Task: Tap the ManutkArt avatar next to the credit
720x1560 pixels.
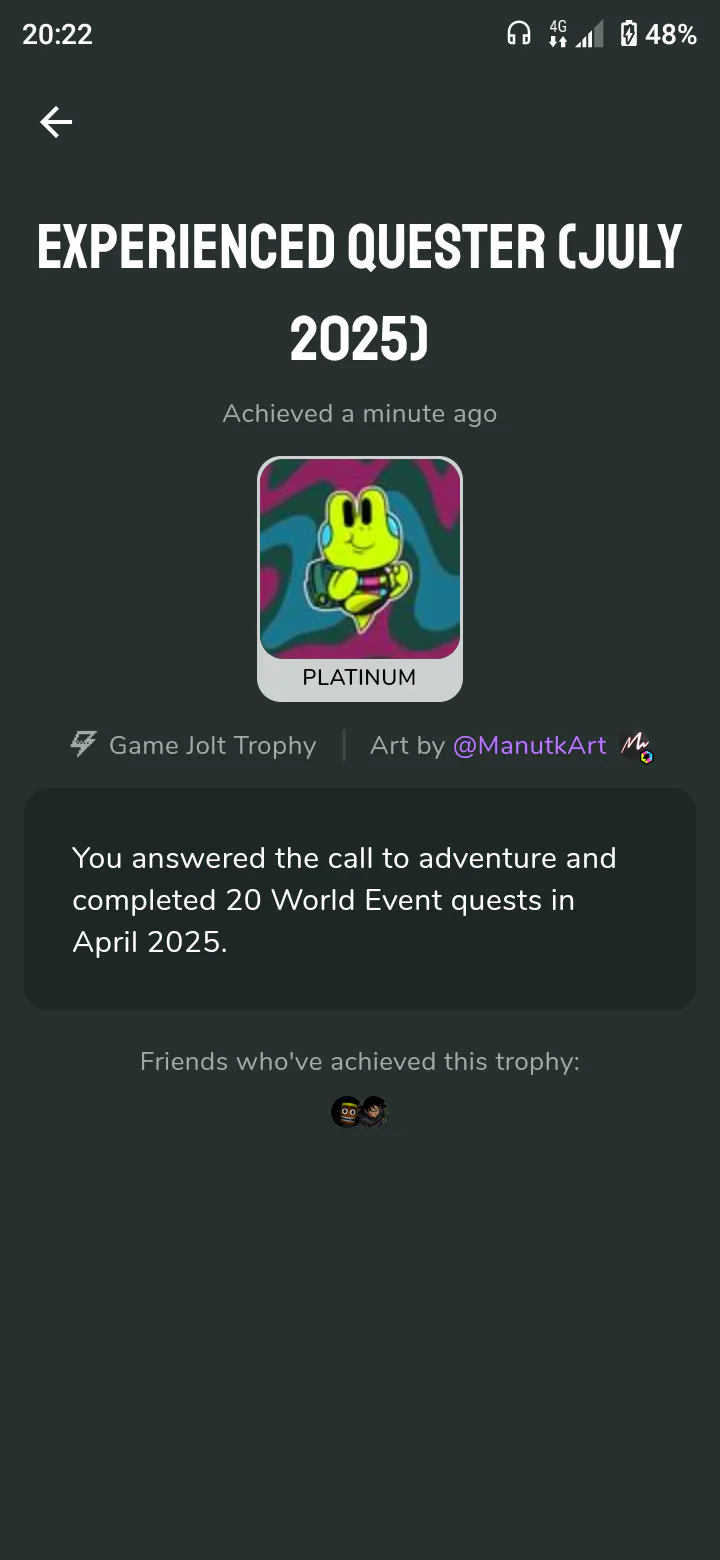Action: (636, 746)
